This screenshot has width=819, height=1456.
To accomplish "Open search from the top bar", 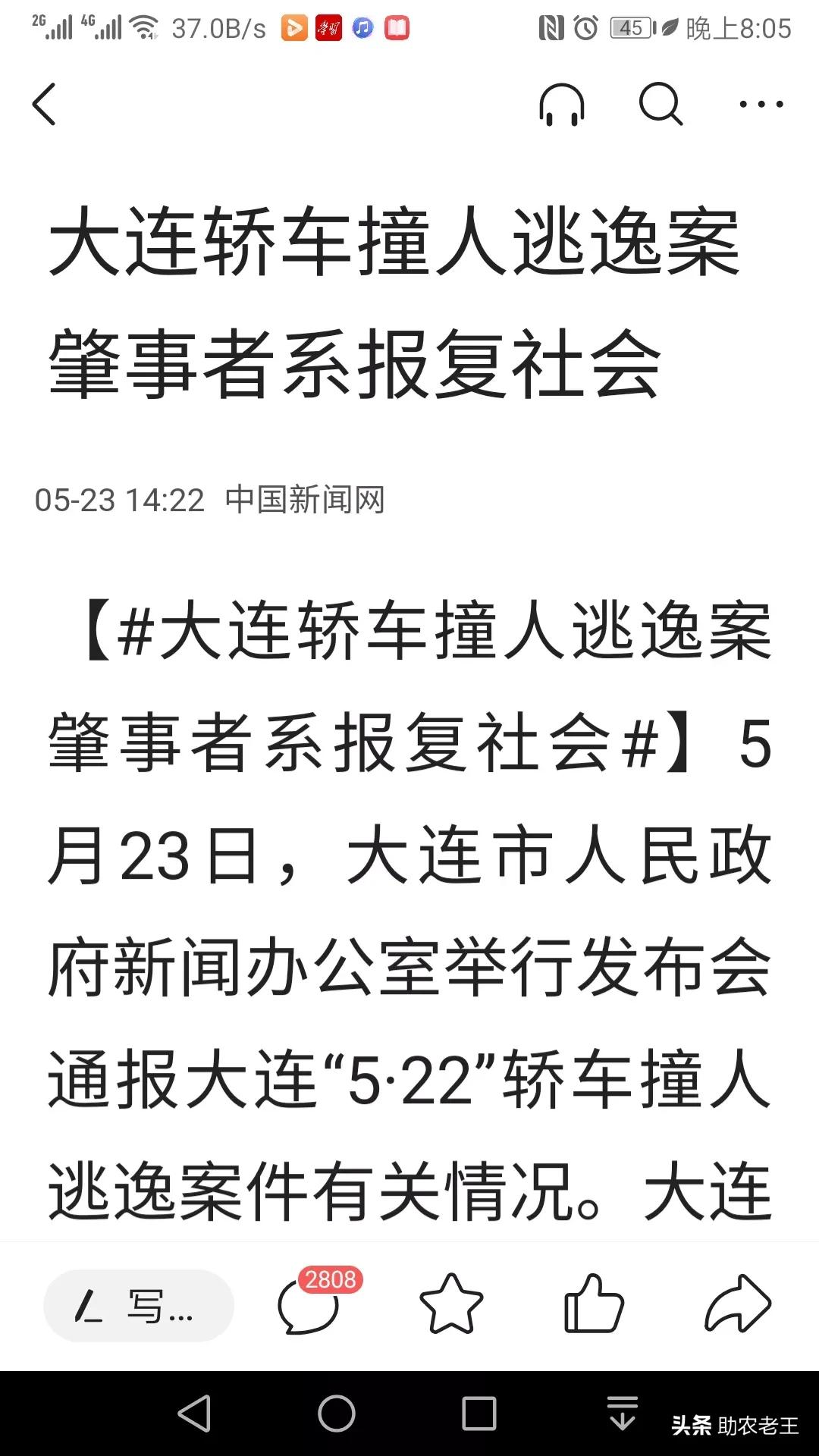I will 661,104.
